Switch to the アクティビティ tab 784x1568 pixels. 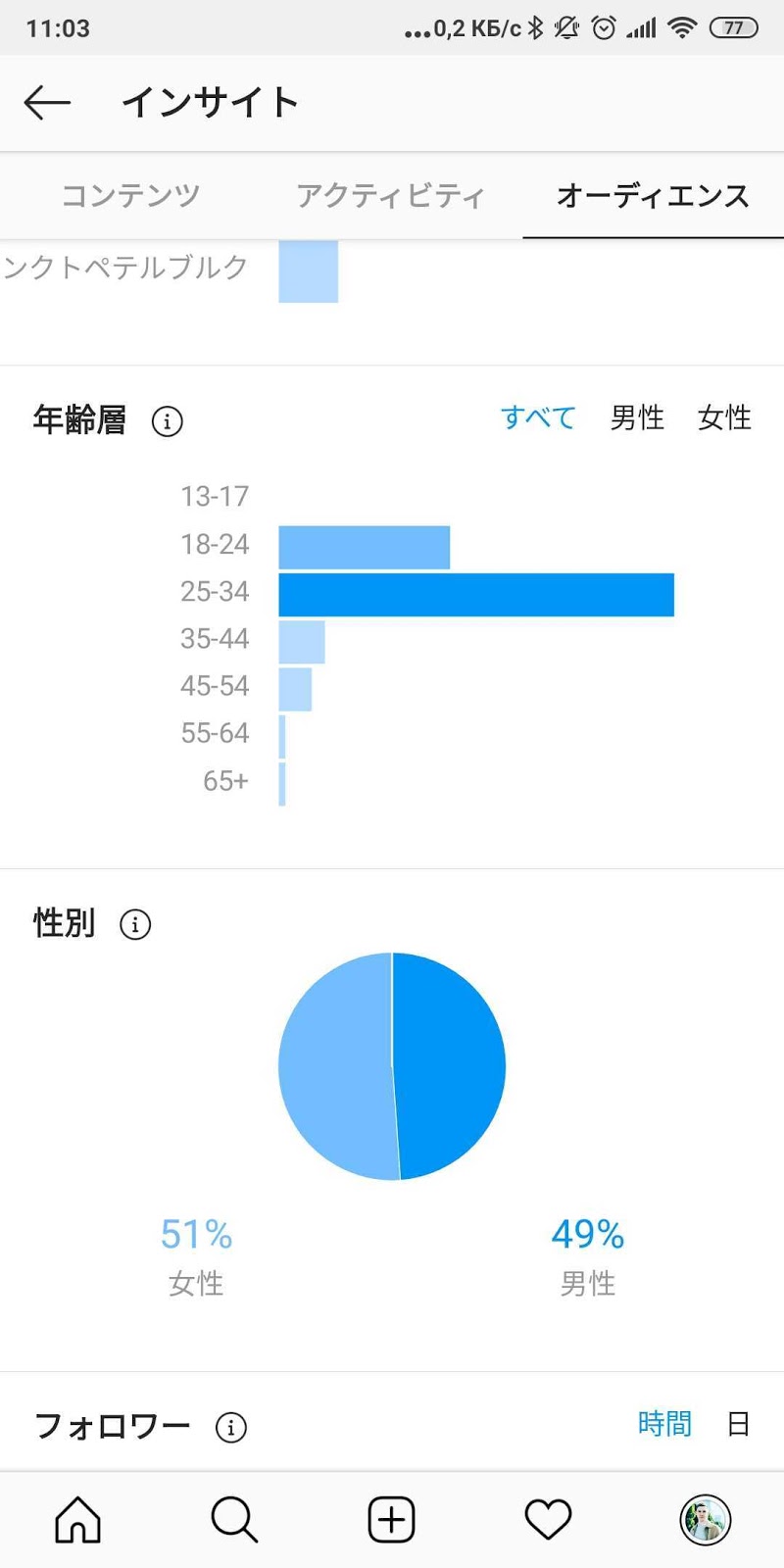(x=391, y=195)
